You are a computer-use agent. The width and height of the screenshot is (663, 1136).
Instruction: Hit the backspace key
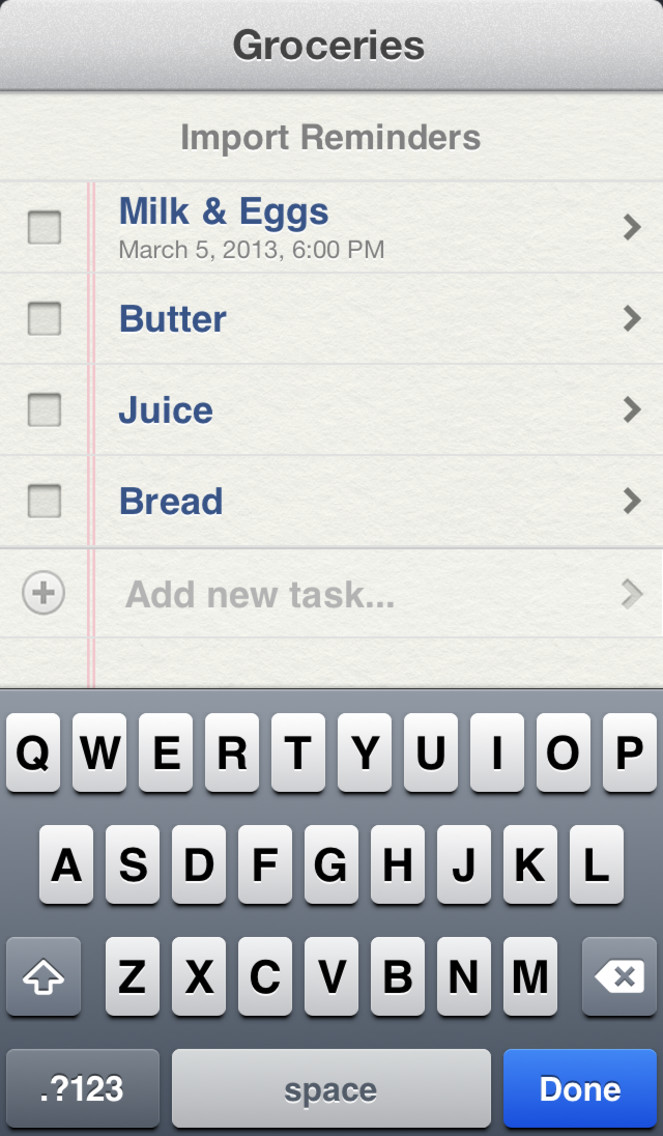[x=620, y=977]
